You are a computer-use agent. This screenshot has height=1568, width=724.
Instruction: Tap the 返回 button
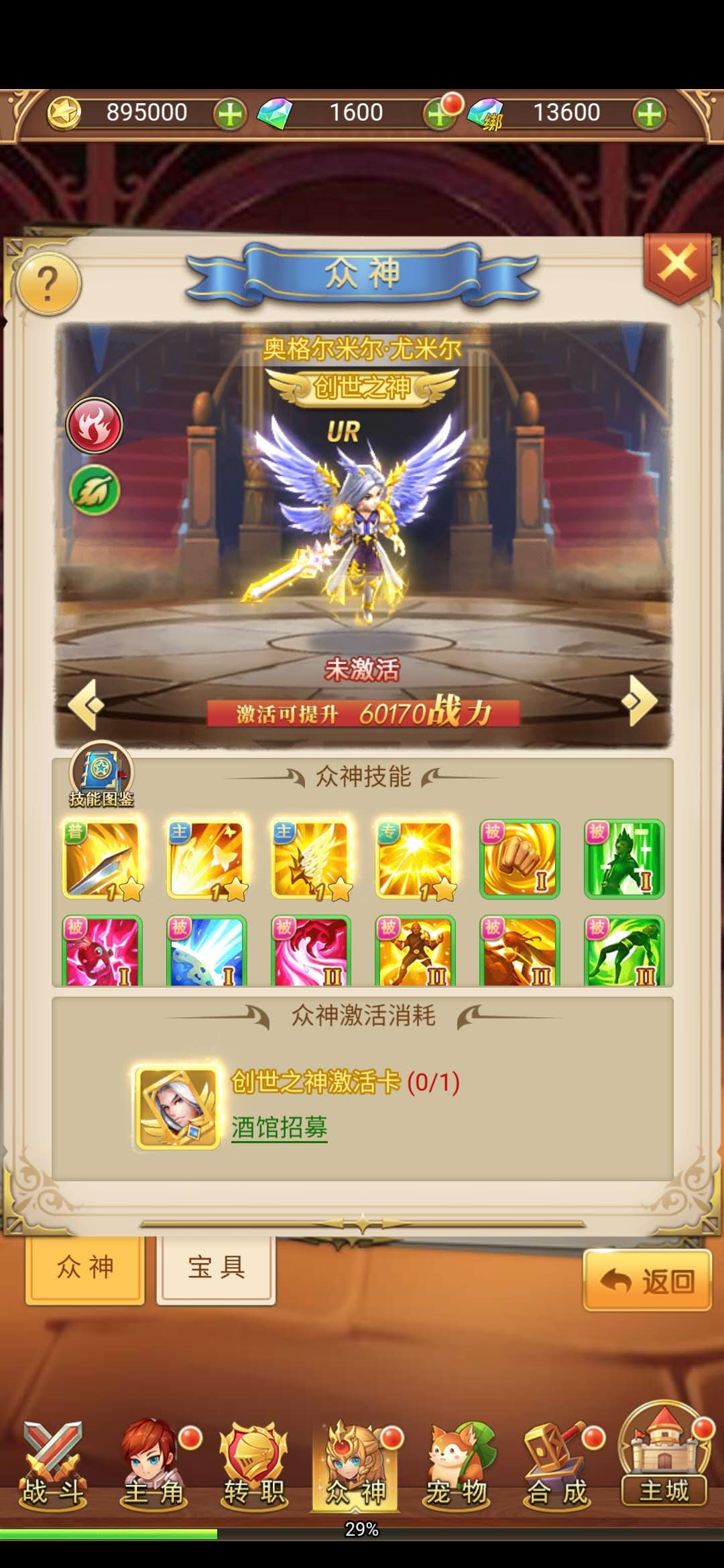click(647, 1280)
